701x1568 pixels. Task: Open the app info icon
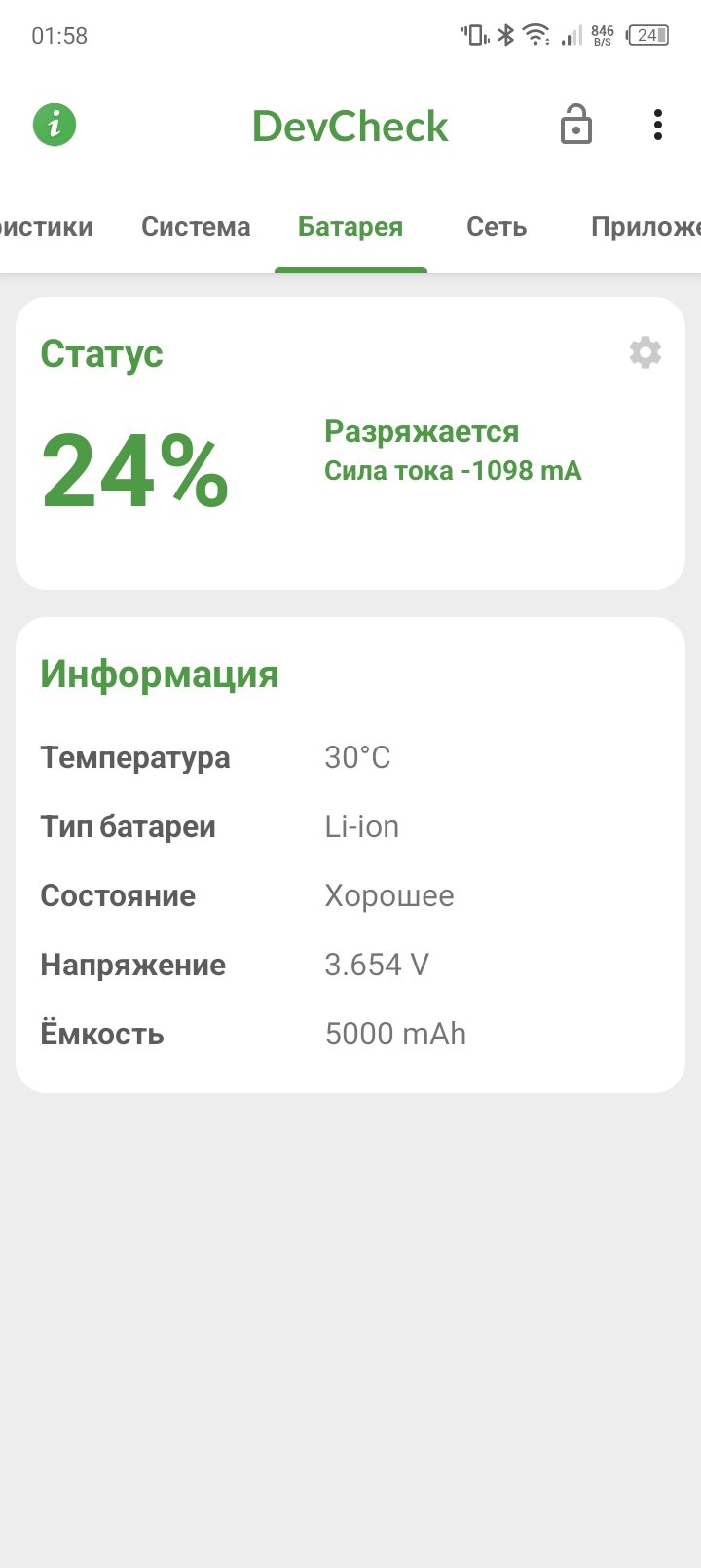(55, 125)
